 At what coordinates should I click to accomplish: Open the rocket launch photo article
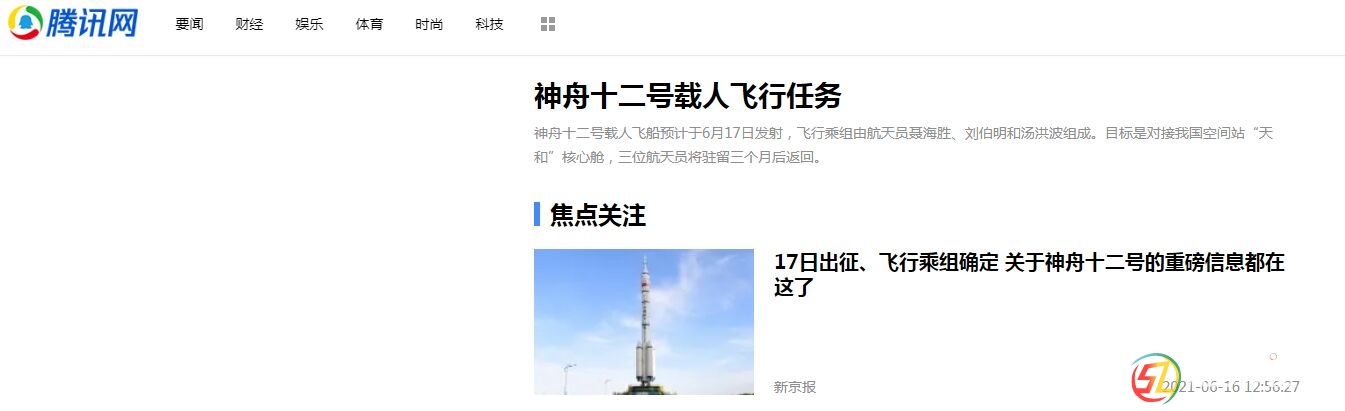[x=643, y=321]
